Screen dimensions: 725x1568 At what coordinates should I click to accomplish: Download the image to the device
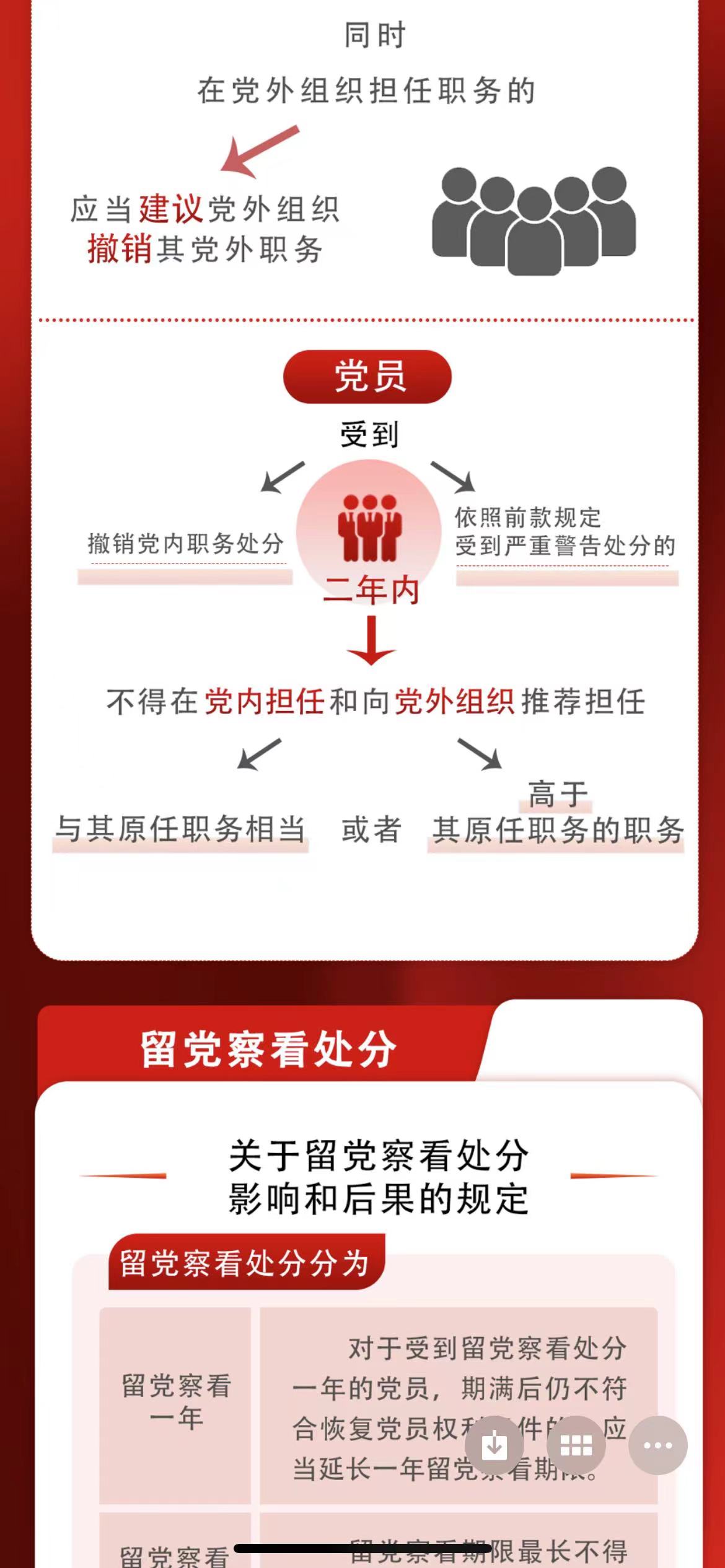pos(494,1445)
